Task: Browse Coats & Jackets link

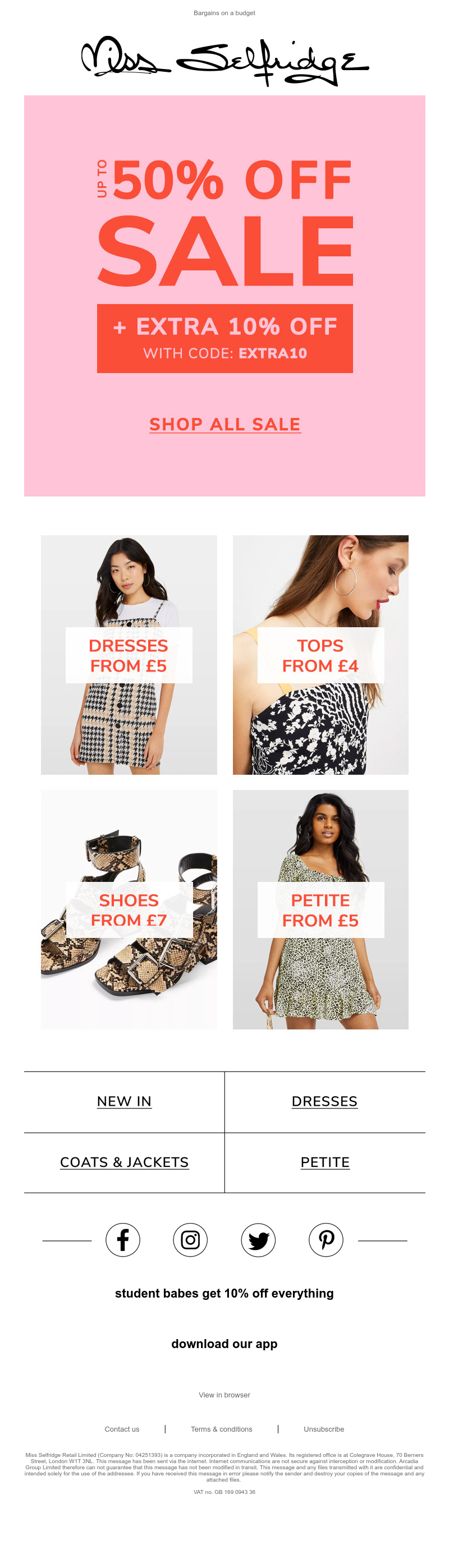Action: pos(124,1162)
